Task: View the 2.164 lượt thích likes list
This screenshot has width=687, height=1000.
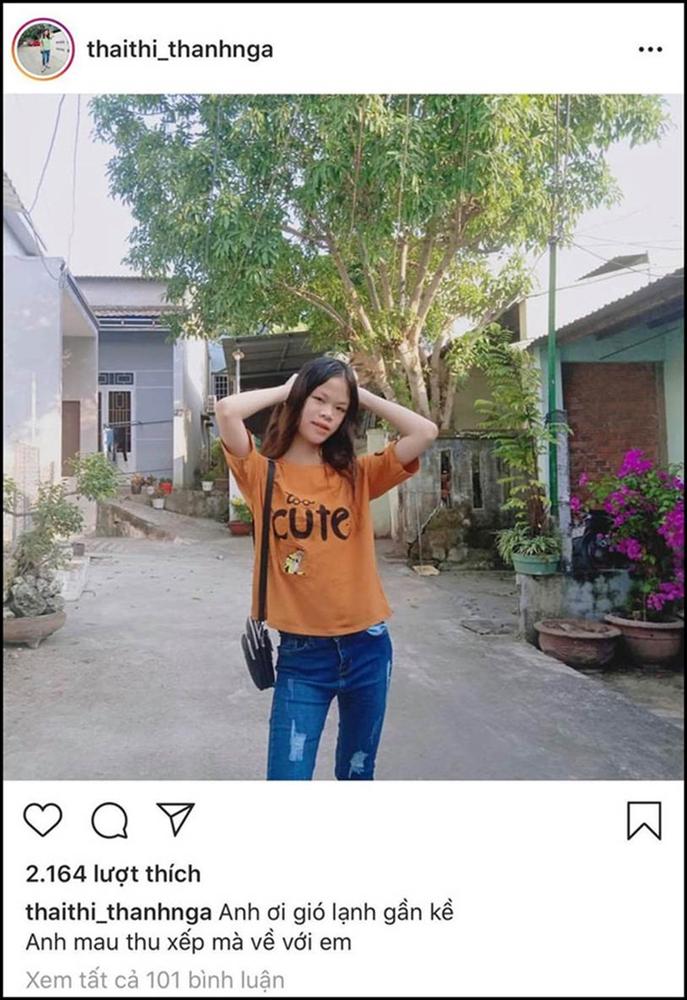Action: pos(113,874)
